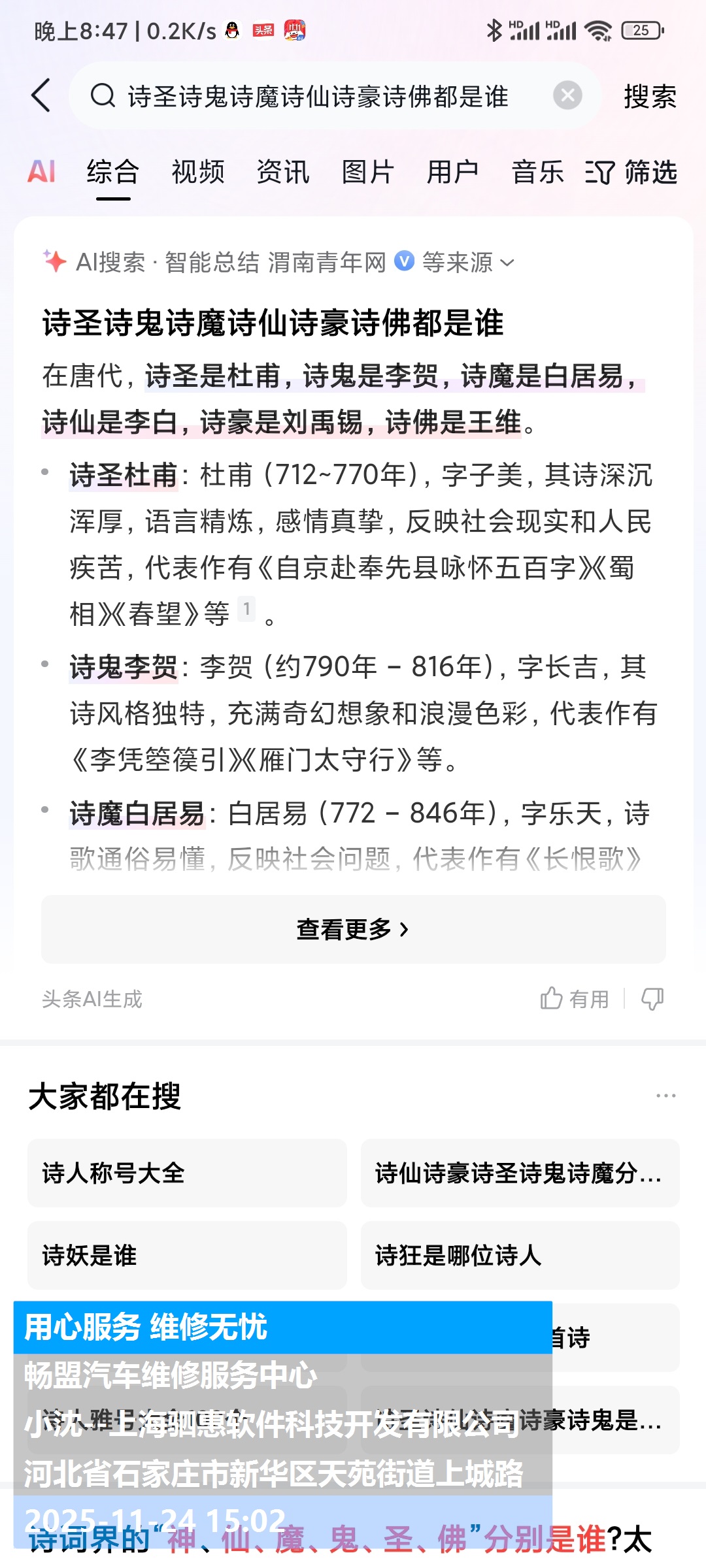
Task: Search for 诗狂是哪位诗人
Action: [x=520, y=1256]
